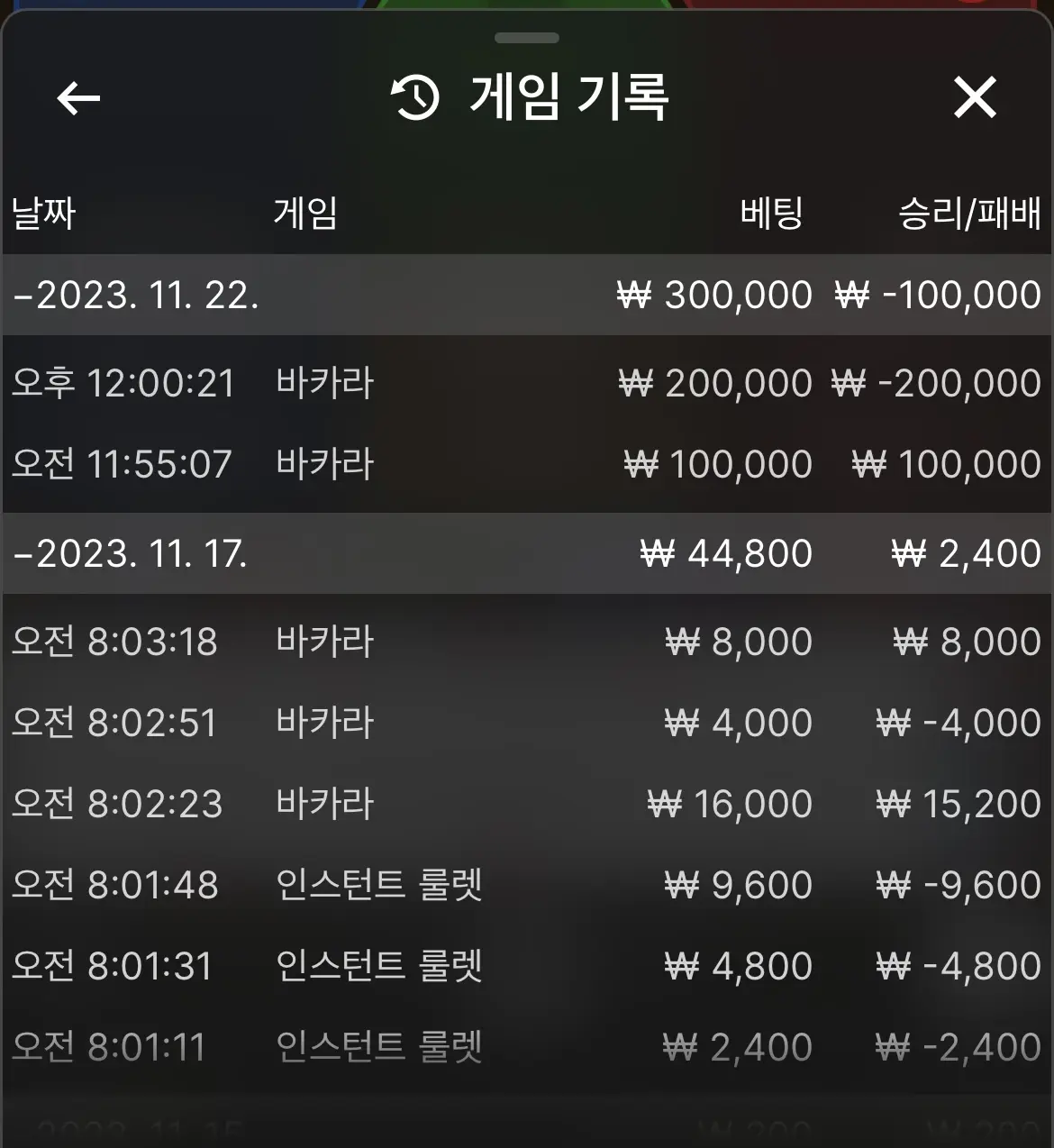Open the 오전 8:01:48 인스턴트 룰렛 record
Viewport: 1054px width, 1148px height.
[527, 885]
